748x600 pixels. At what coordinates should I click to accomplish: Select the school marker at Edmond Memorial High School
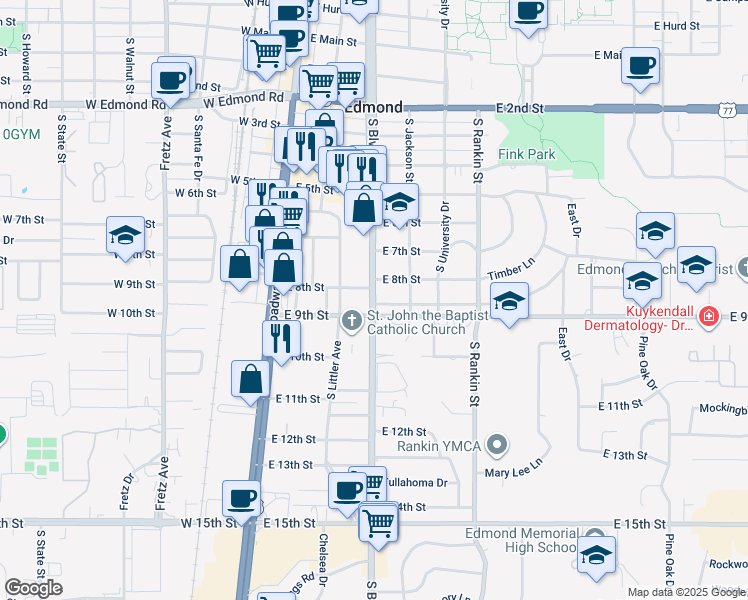tap(597, 554)
